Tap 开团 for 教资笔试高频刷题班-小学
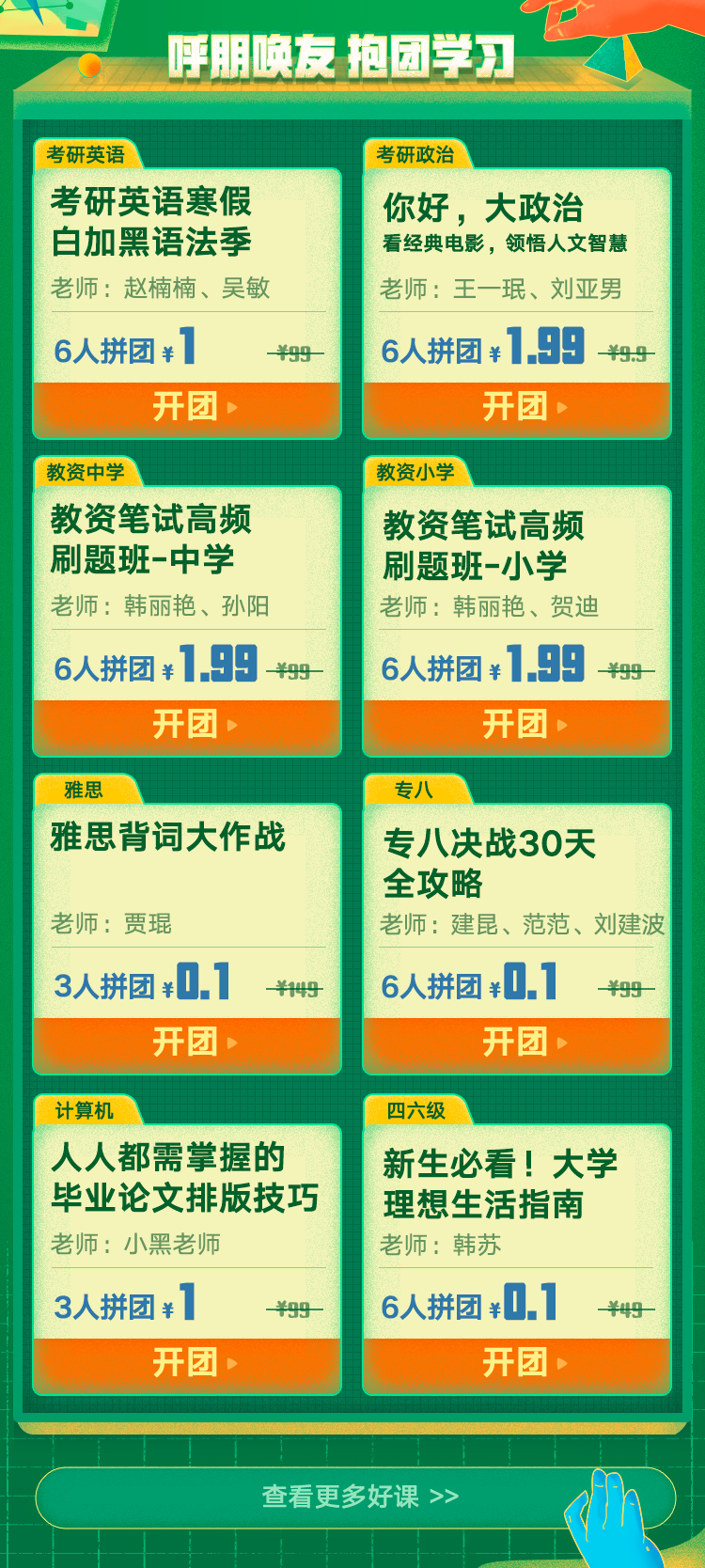Screen dimensions: 705x1568 point(517,725)
